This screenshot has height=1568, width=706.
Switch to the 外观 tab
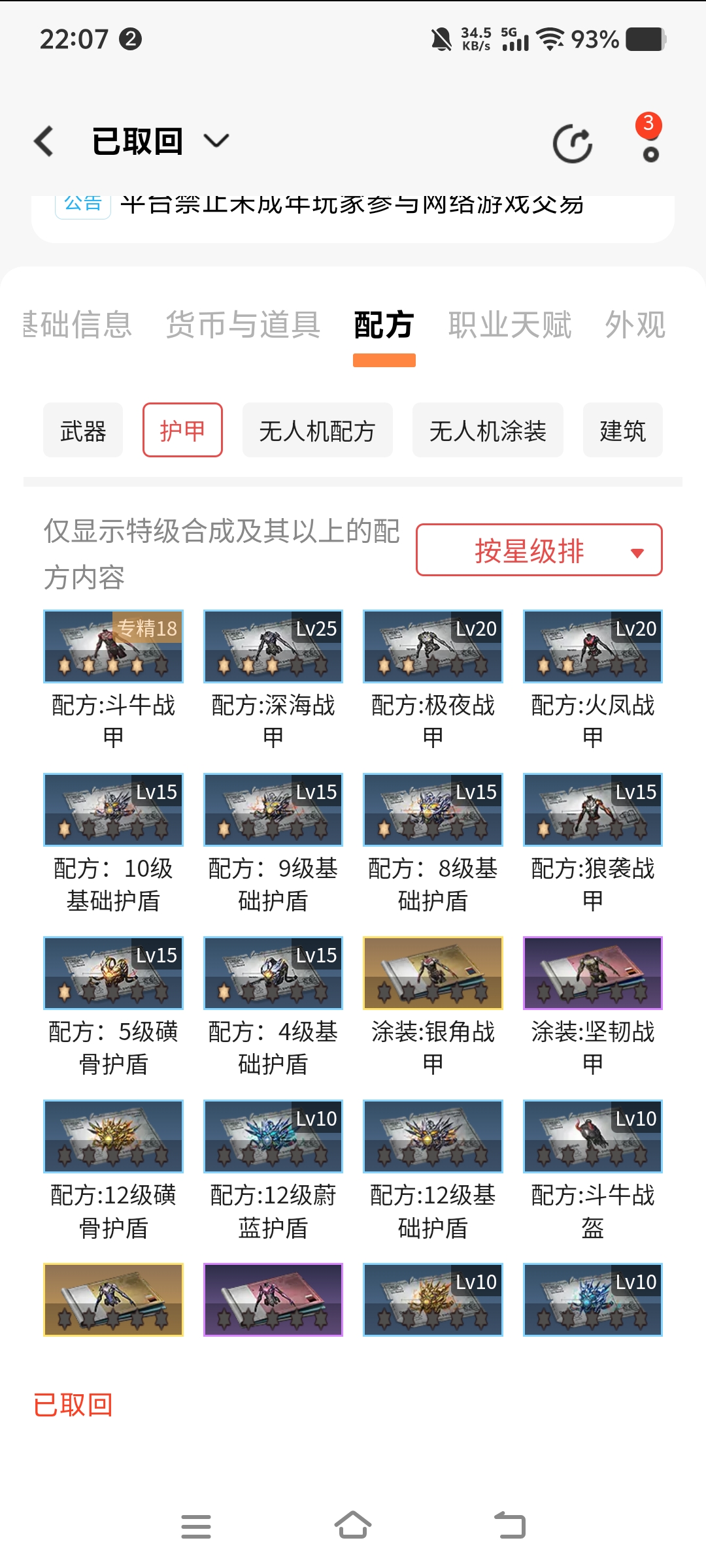635,325
